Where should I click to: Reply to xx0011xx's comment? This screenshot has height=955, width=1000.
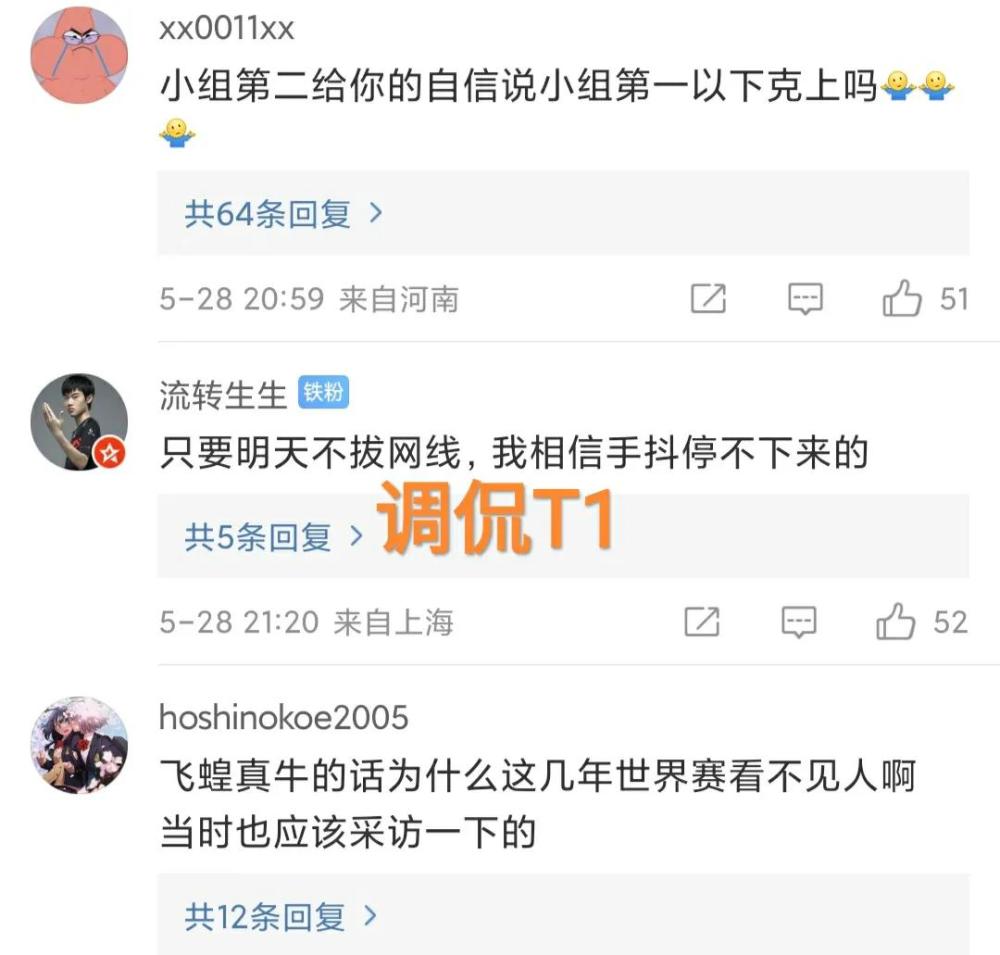(805, 298)
